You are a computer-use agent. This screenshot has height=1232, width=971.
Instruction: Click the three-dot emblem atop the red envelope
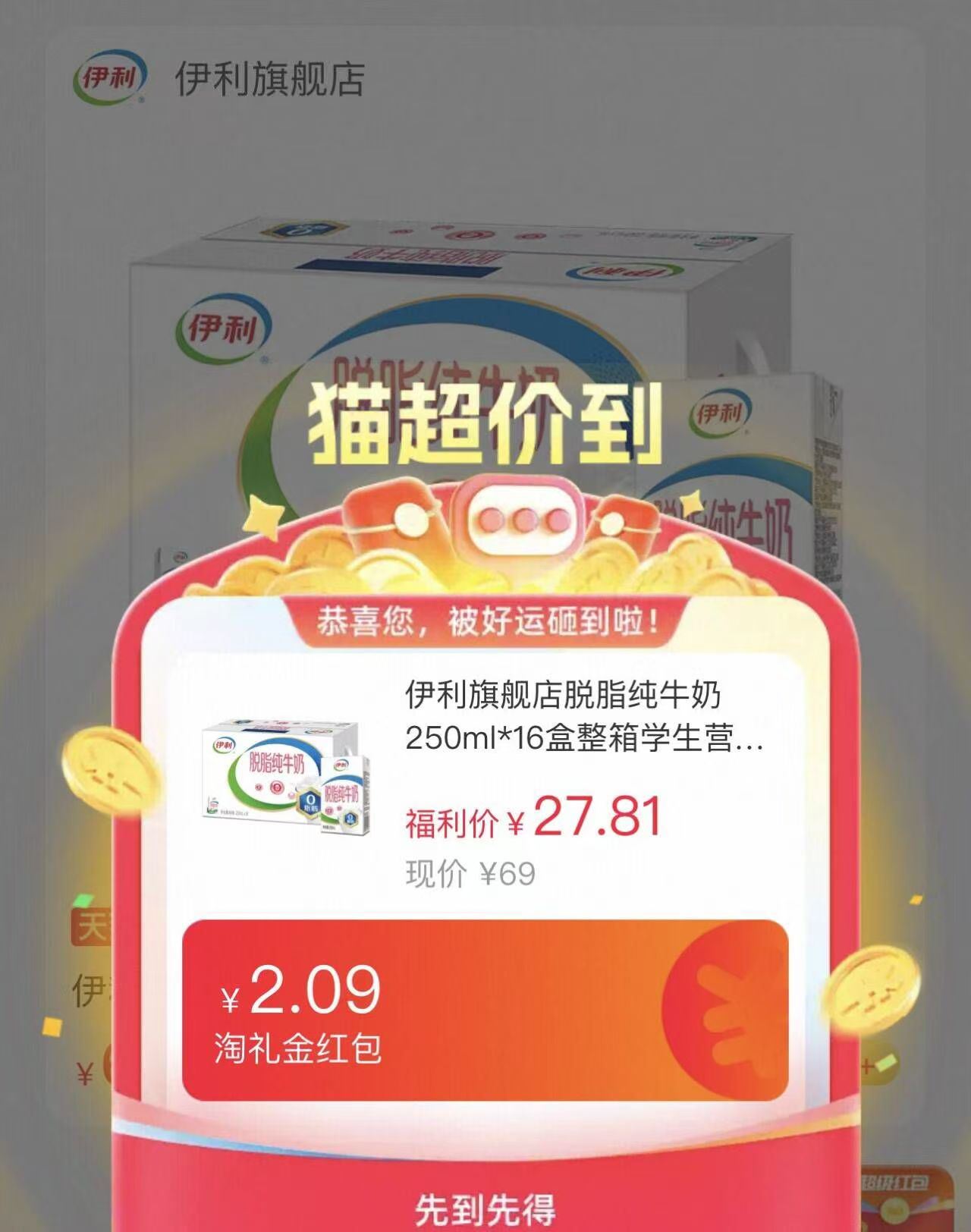pyautogui.click(x=520, y=516)
